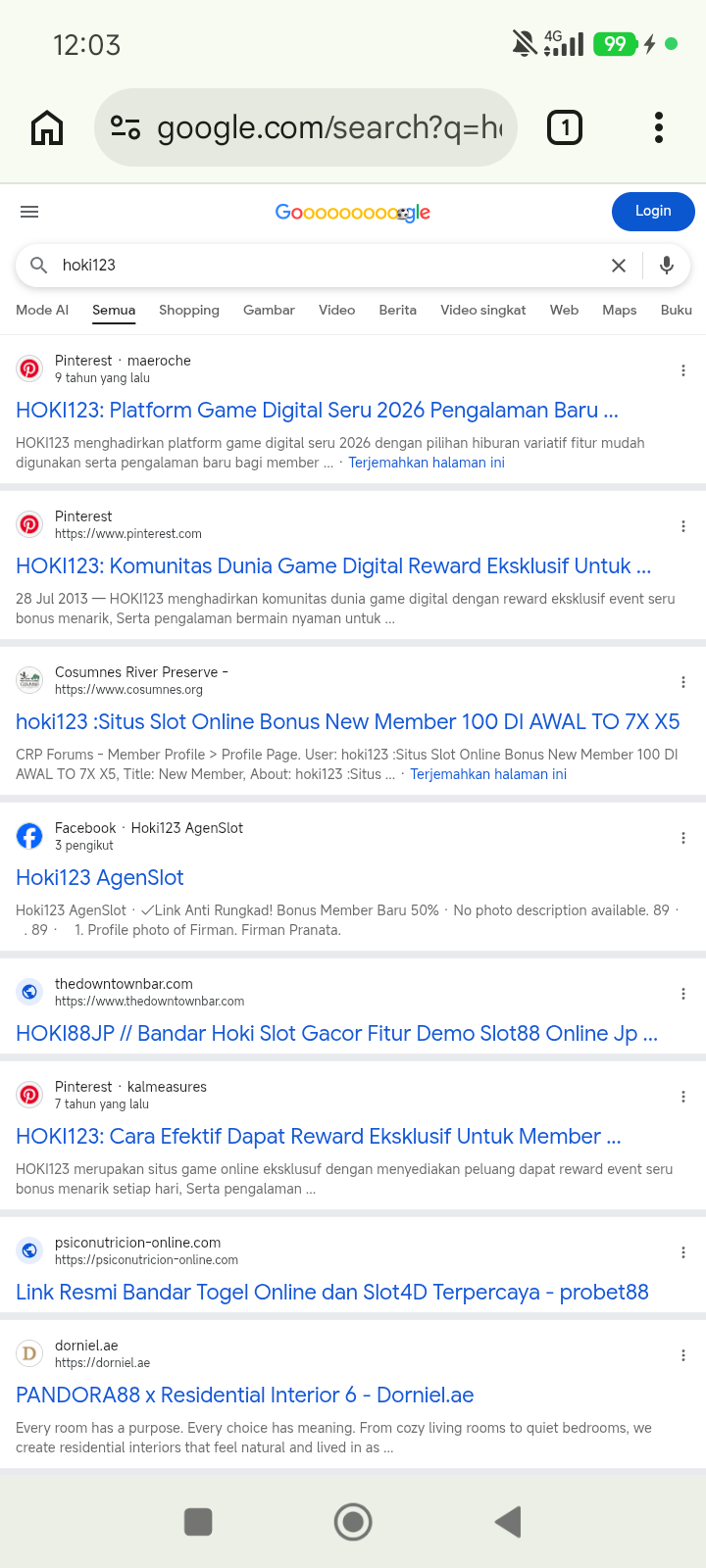Open the browser home page icon
Image resolution: width=706 pixels, height=1568 pixels.
(47, 127)
